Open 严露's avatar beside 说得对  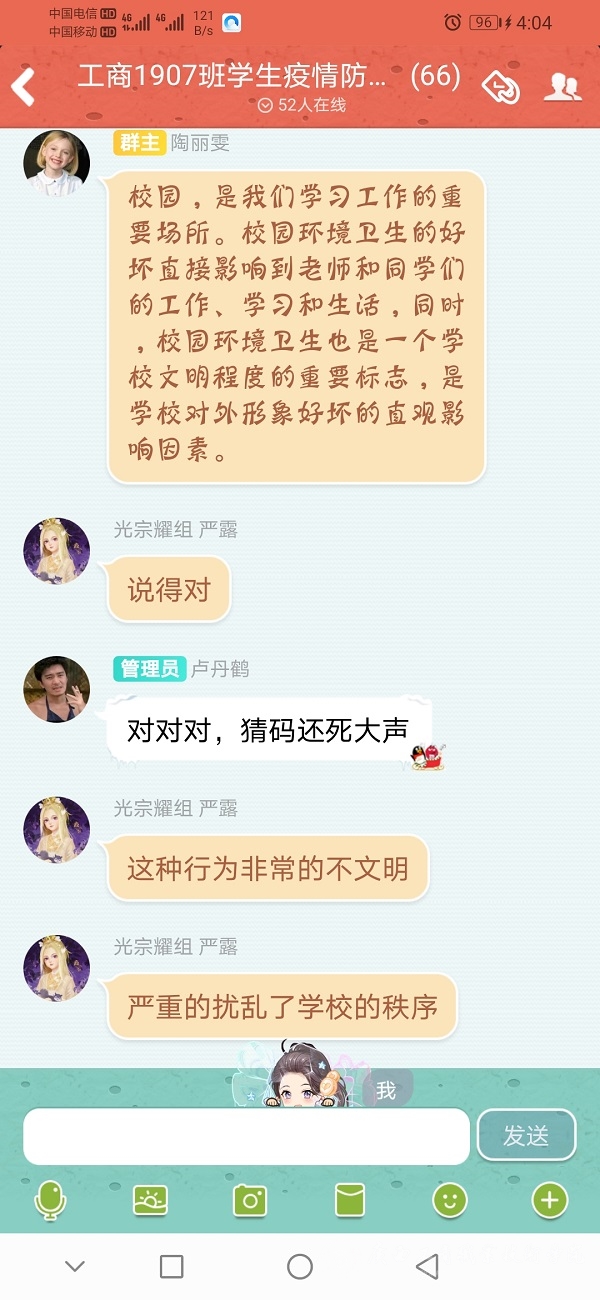click(56, 551)
